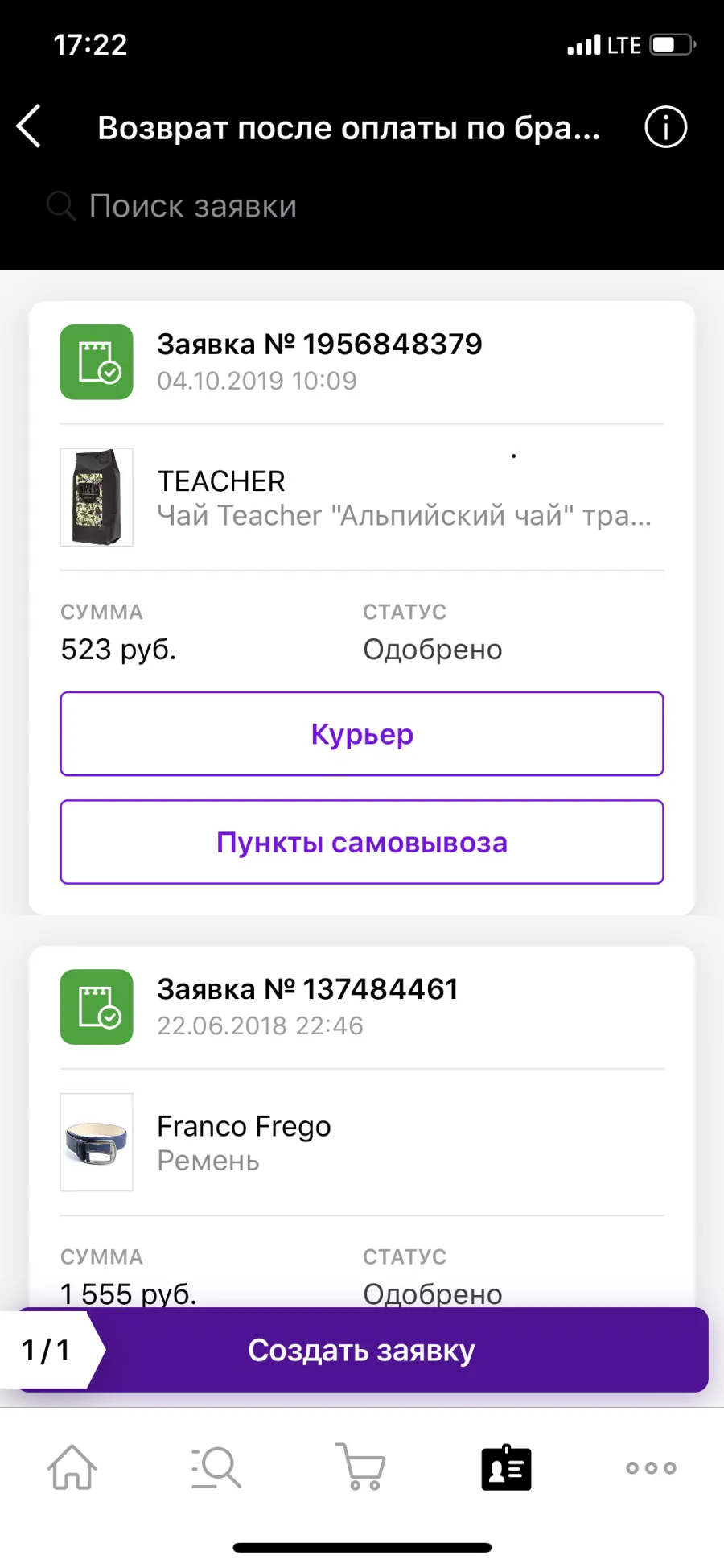Screen dimensions: 724x1568
Task: Open the profile tab
Action: tap(506, 1467)
